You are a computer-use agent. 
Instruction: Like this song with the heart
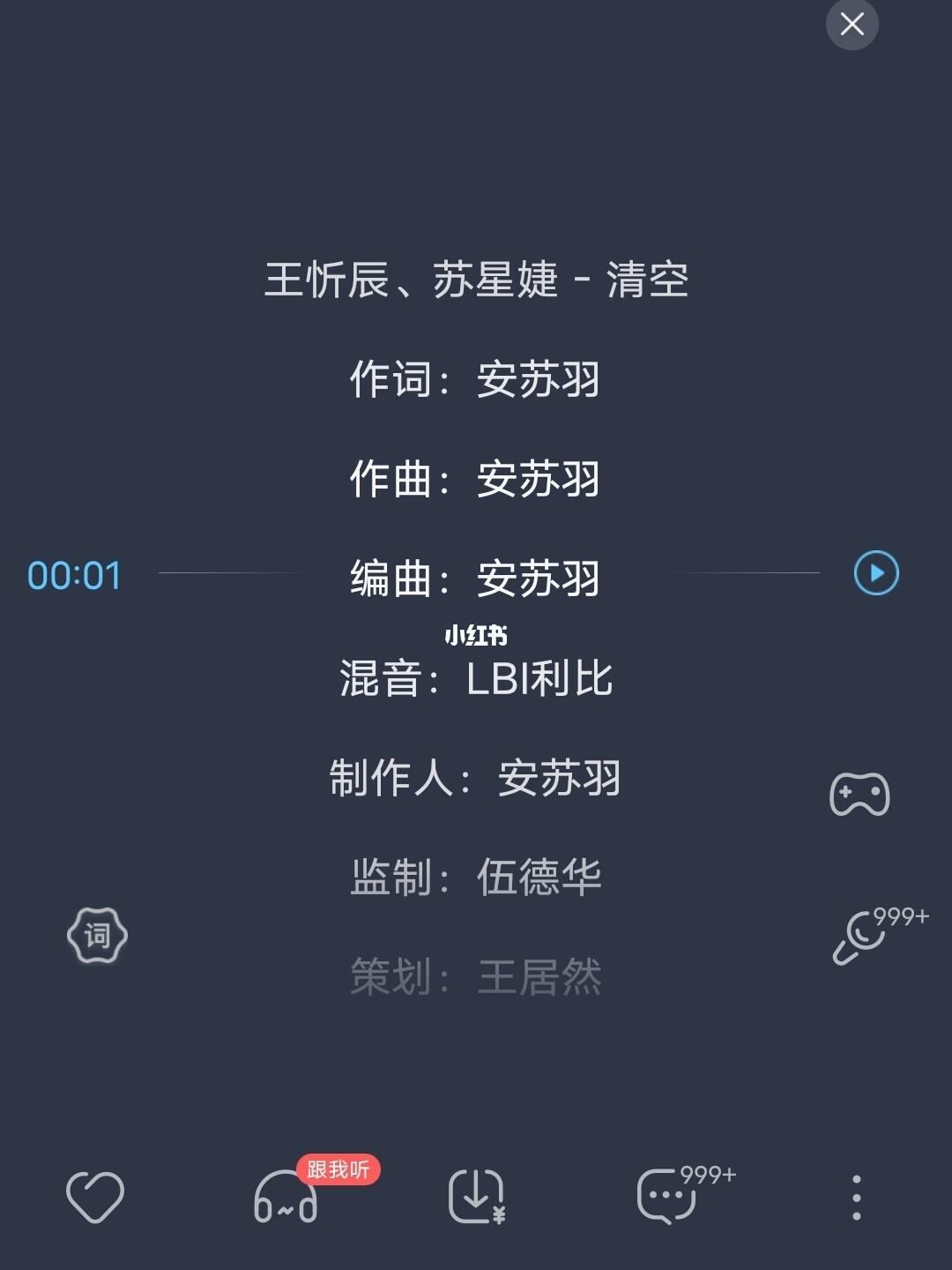(x=95, y=1197)
